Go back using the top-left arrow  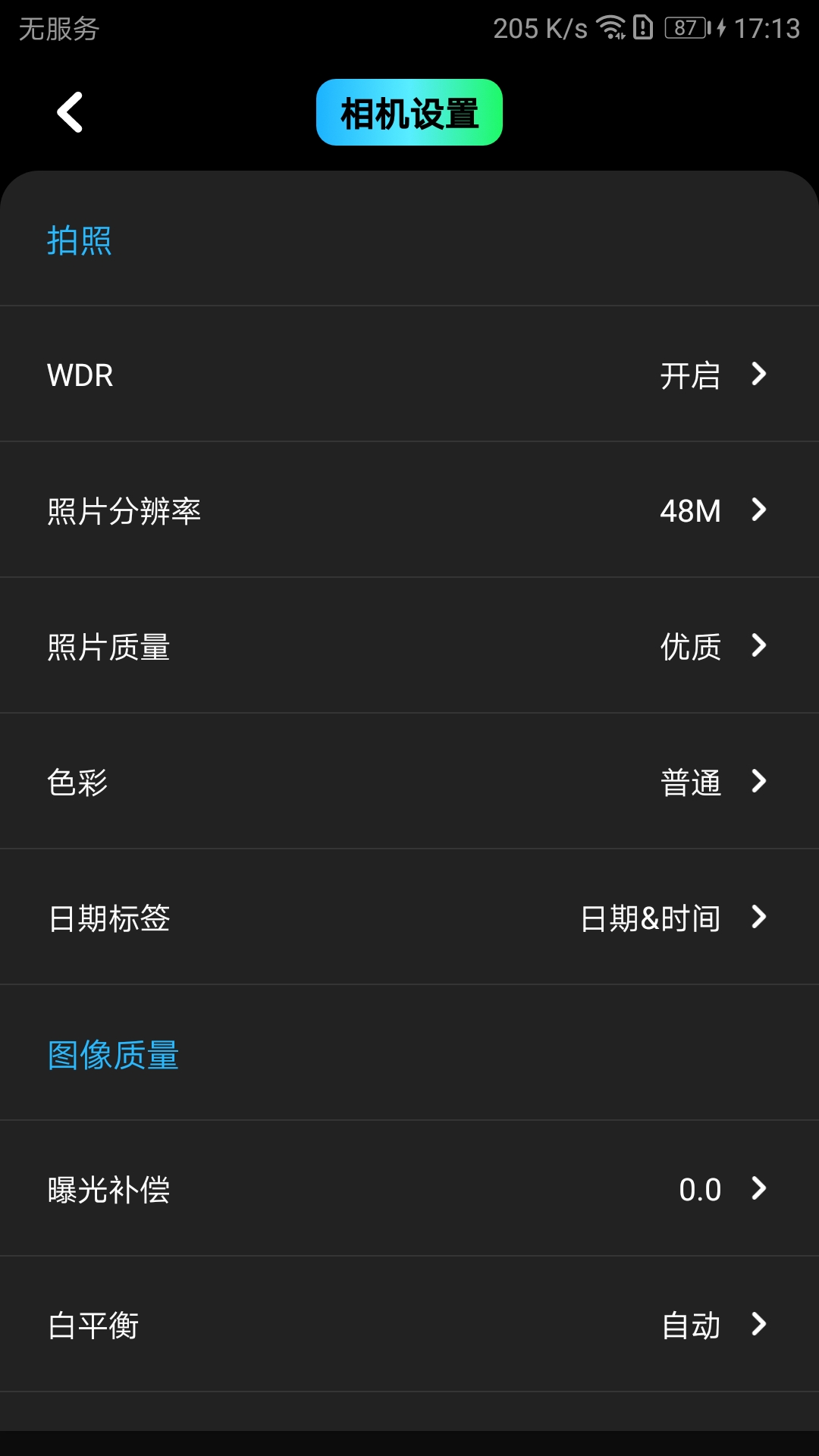(70, 112)
